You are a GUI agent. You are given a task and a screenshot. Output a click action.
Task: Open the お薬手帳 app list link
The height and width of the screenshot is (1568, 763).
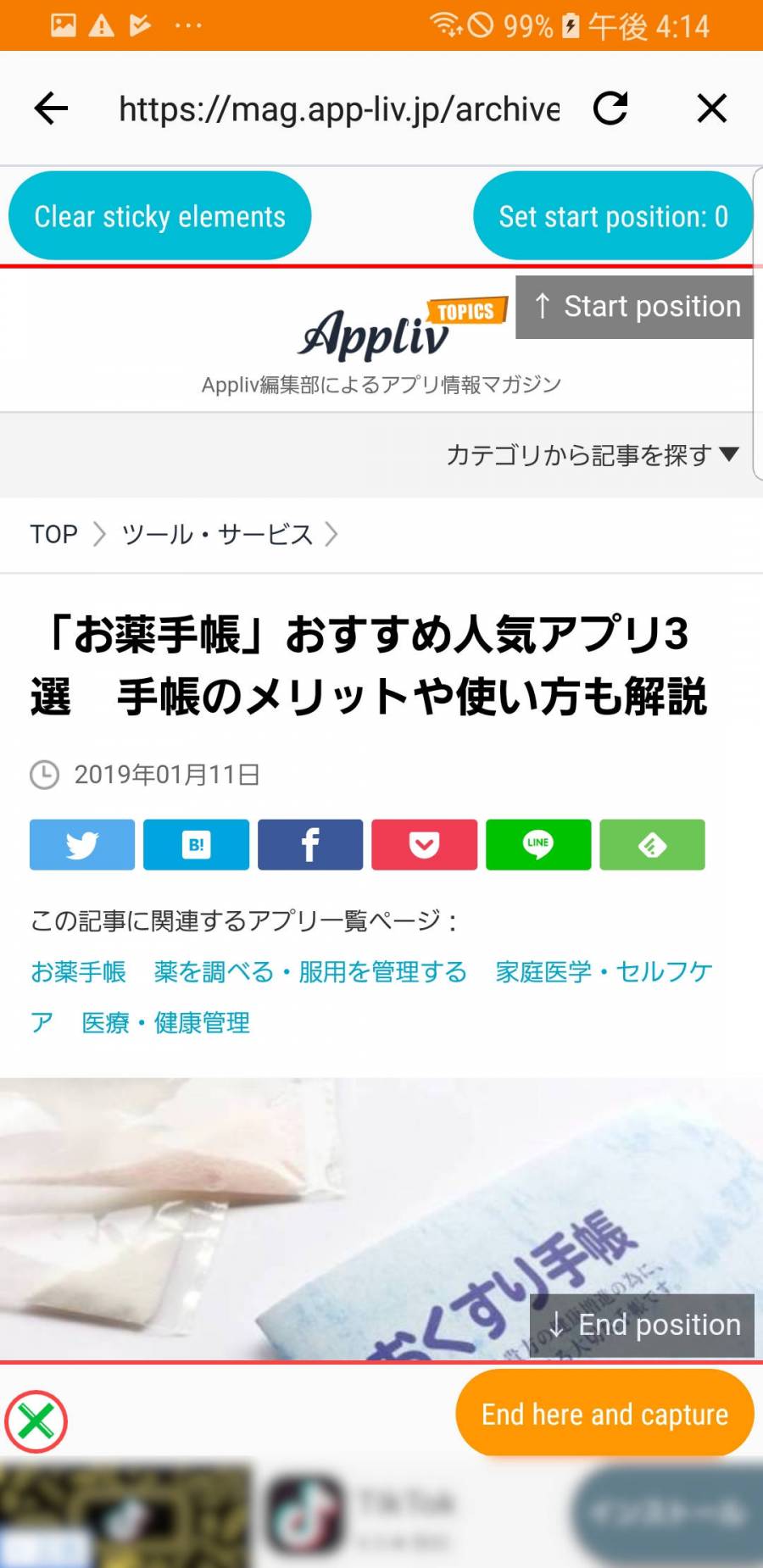(x=78, y=971)
